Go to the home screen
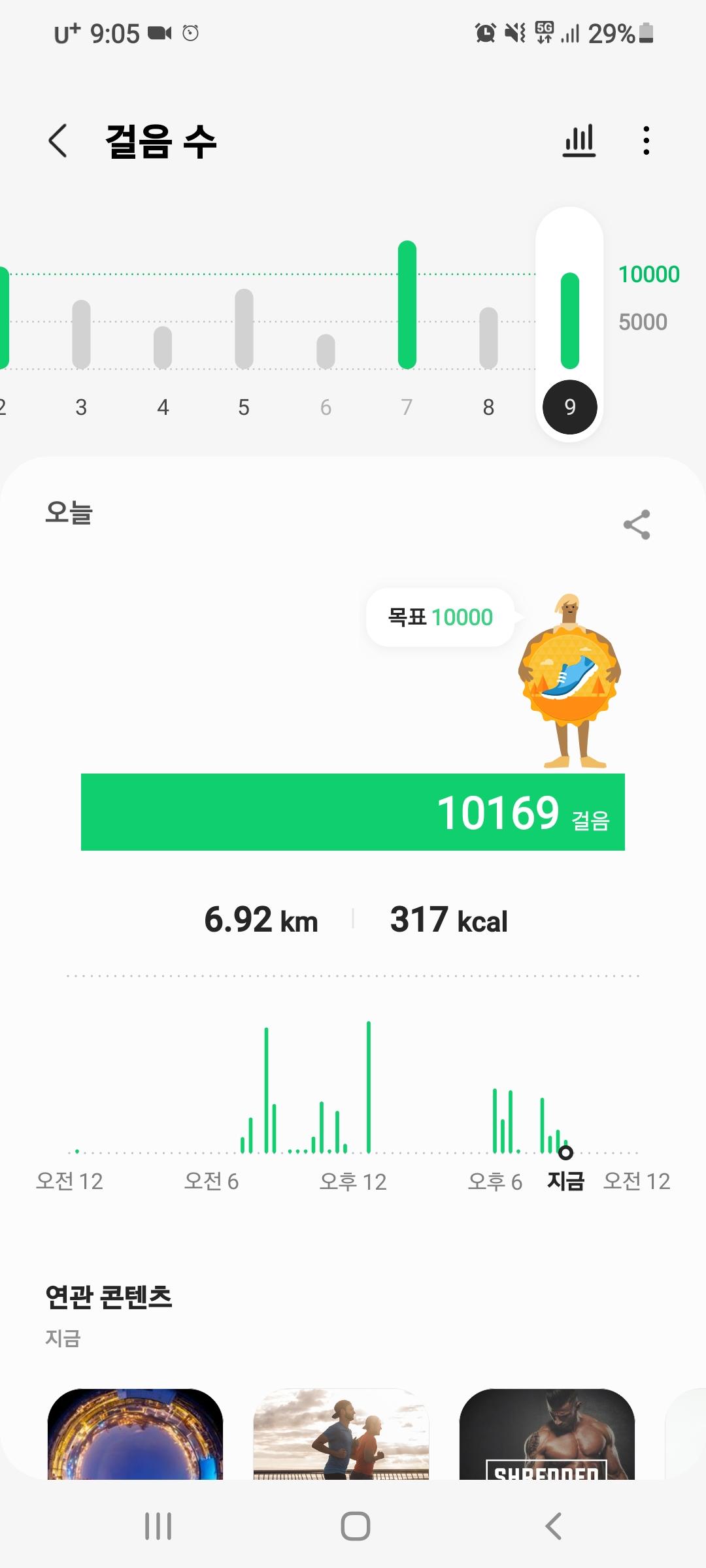706x1568 pixels. [355, 1526]
